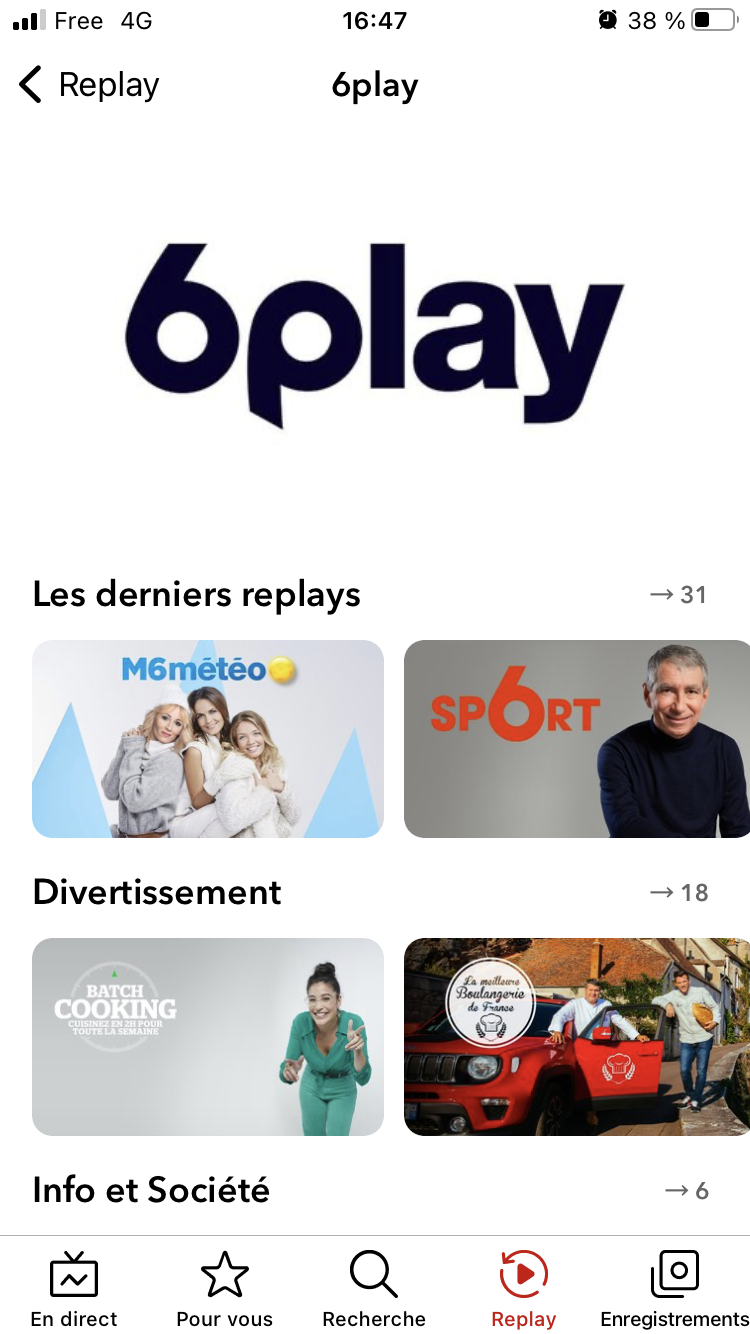Switch to the En direct tab
Screen dimensions: 750x1334
74,1289
